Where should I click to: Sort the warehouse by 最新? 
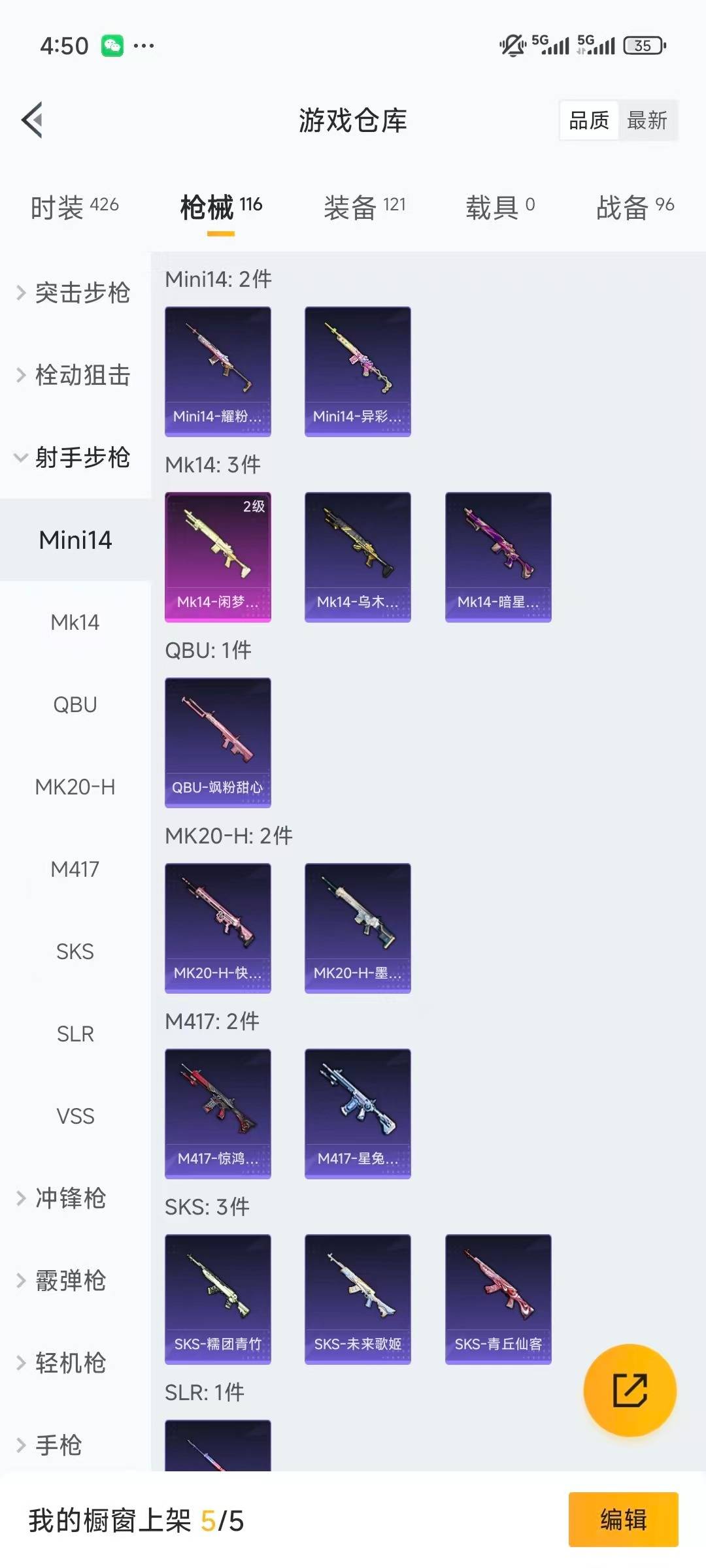[647, 120]
